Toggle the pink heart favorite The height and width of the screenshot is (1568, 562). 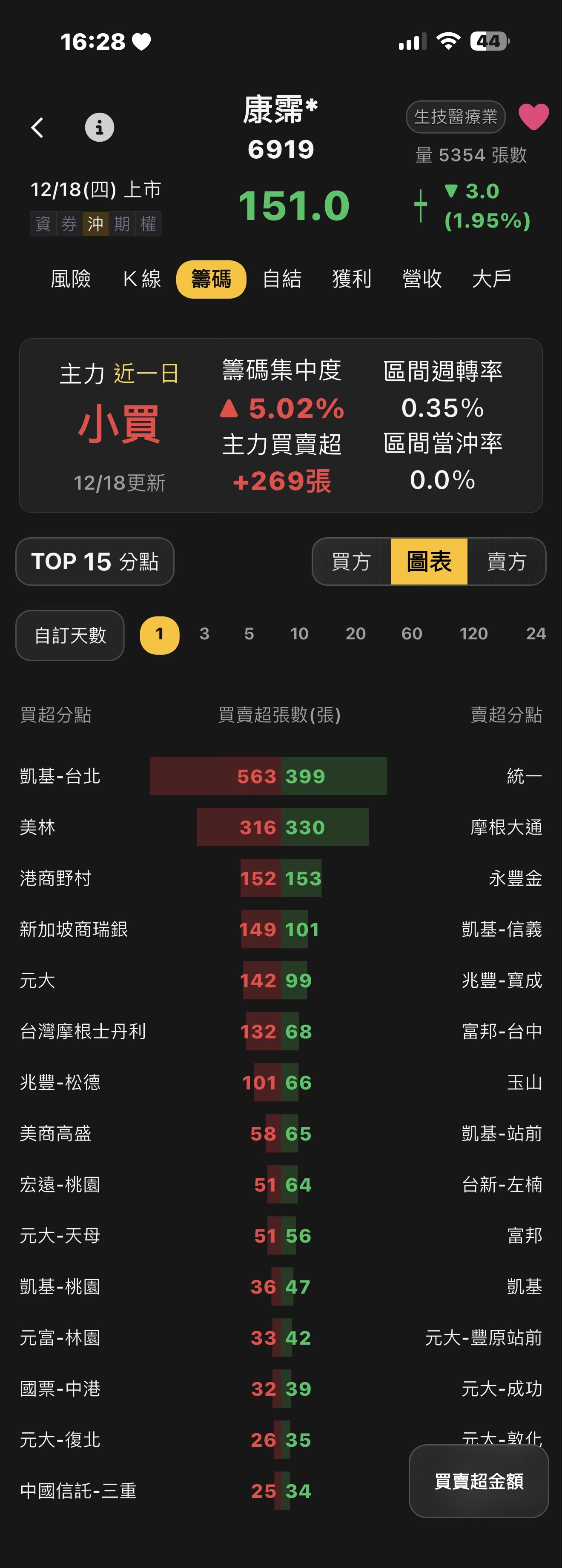point(533,117)
